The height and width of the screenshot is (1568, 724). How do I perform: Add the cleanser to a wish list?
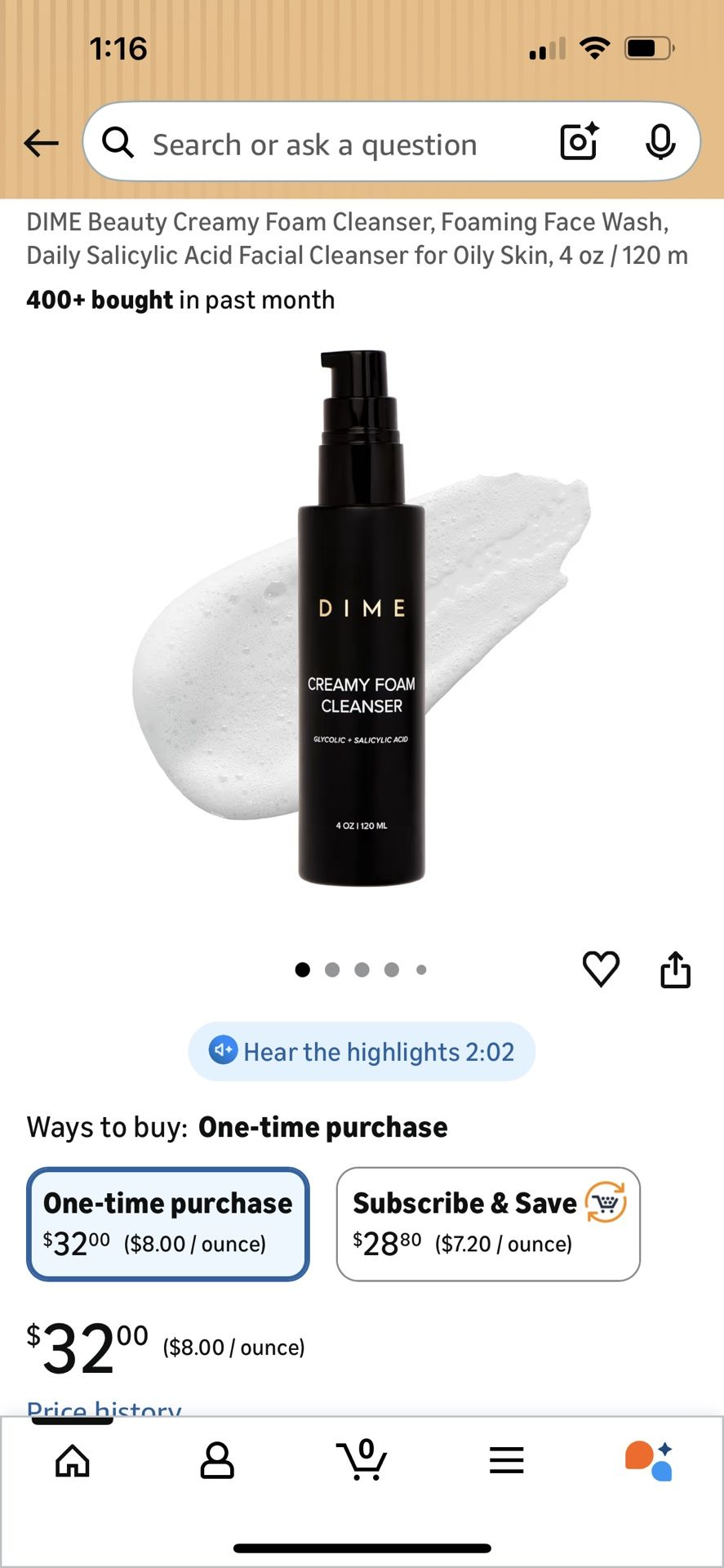click(x=601, y=969)
